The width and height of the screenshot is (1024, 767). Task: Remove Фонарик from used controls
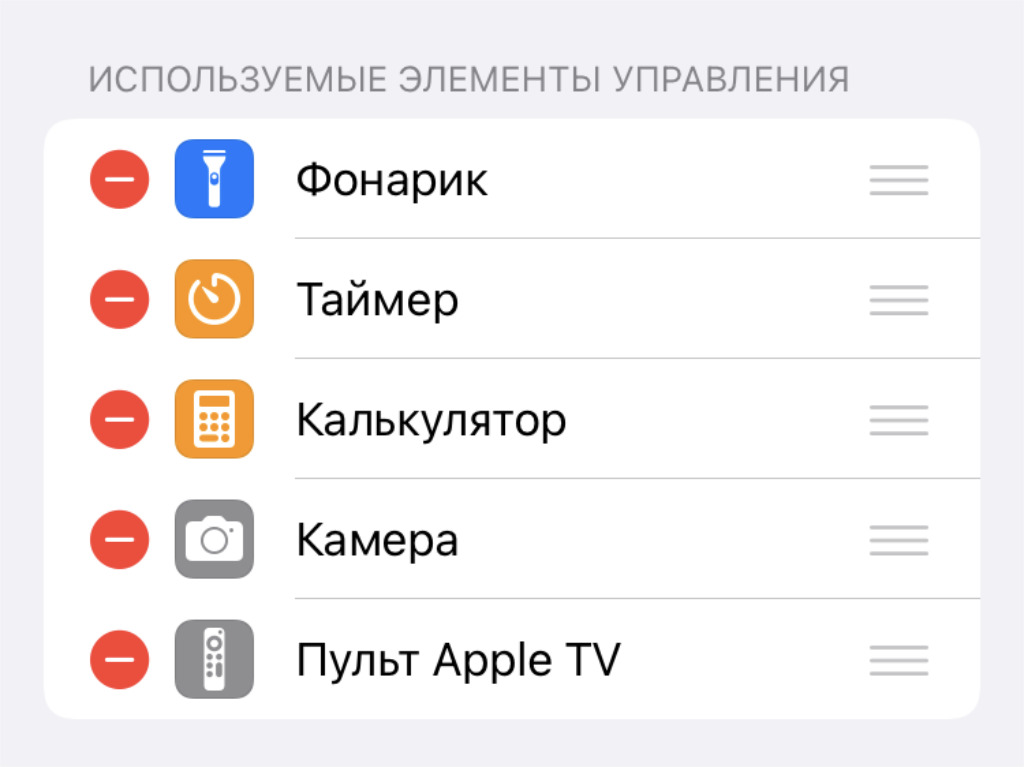120,179
